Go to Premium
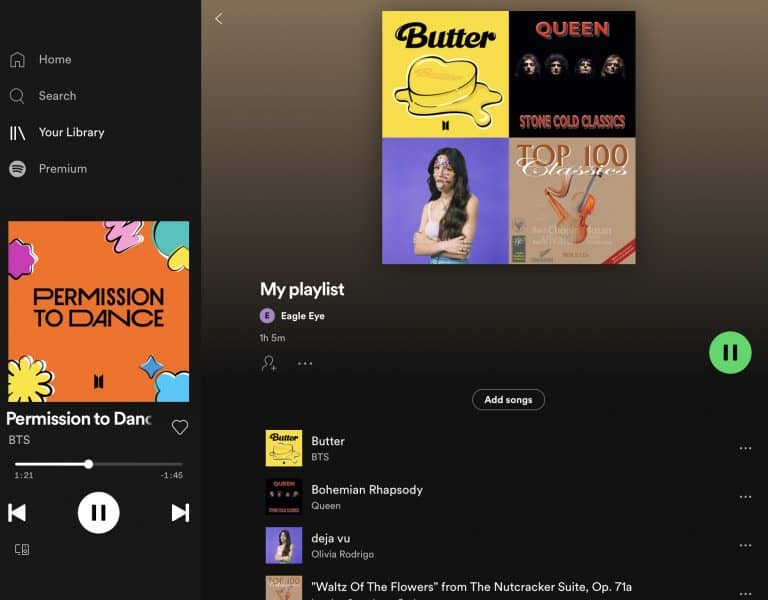Viewport: 768px width, 600px height. pos(62,169)
